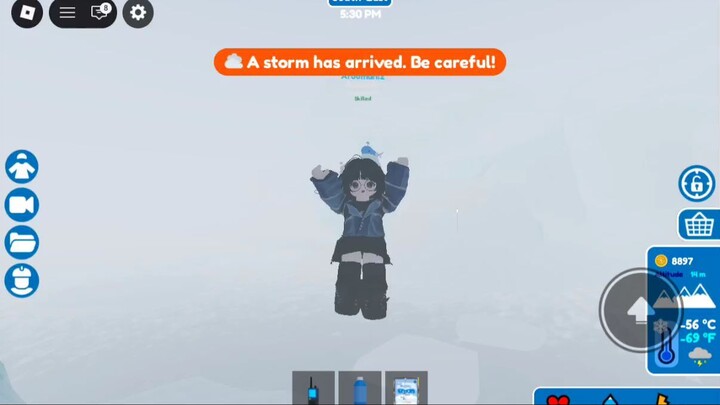
Task: Open the clothing jacket menu
Action: [21, 167]
